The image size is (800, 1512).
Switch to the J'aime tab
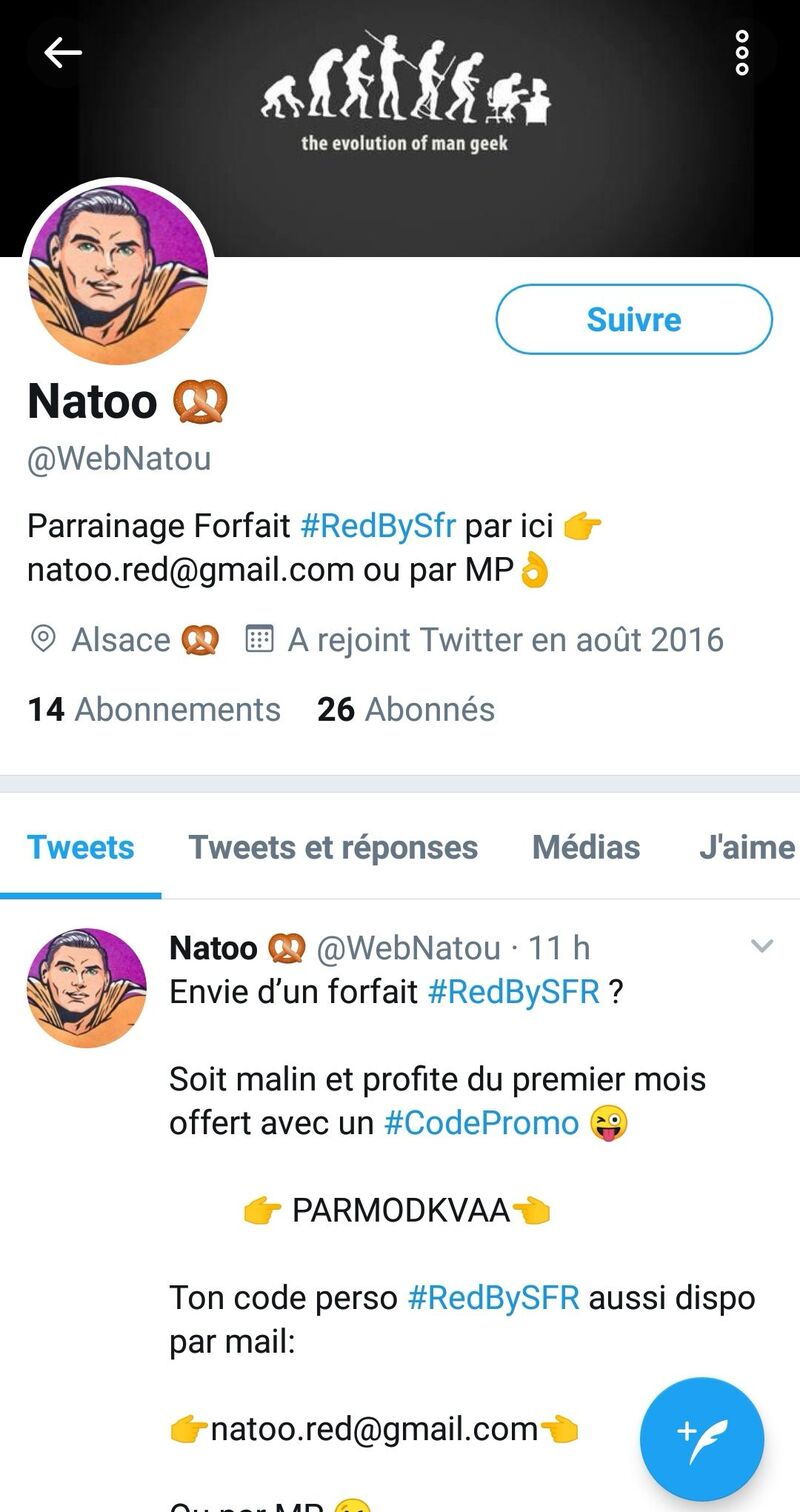pos(746,847)
